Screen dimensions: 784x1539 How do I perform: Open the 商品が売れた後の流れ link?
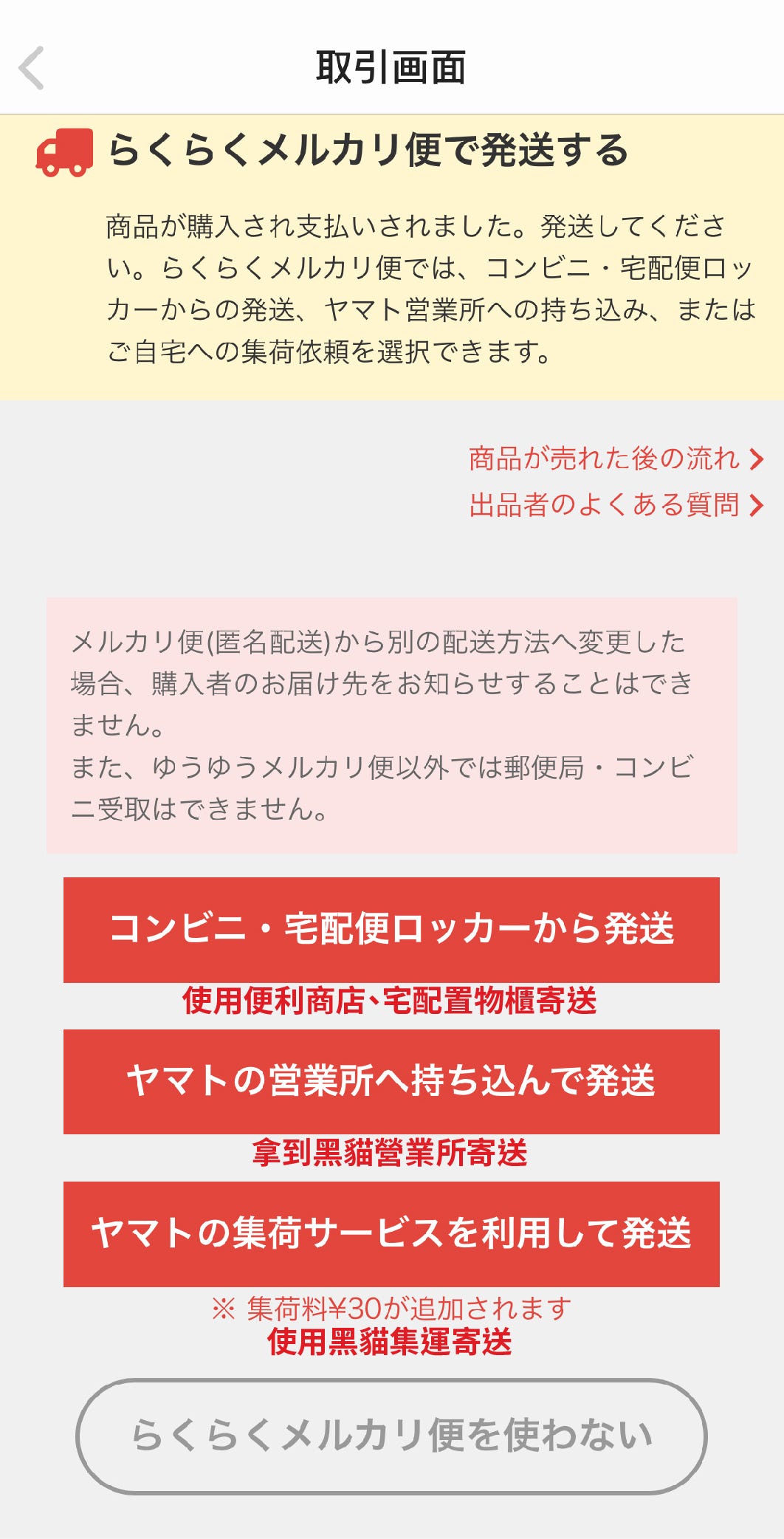pyautogui.click(x=616, y=459)
